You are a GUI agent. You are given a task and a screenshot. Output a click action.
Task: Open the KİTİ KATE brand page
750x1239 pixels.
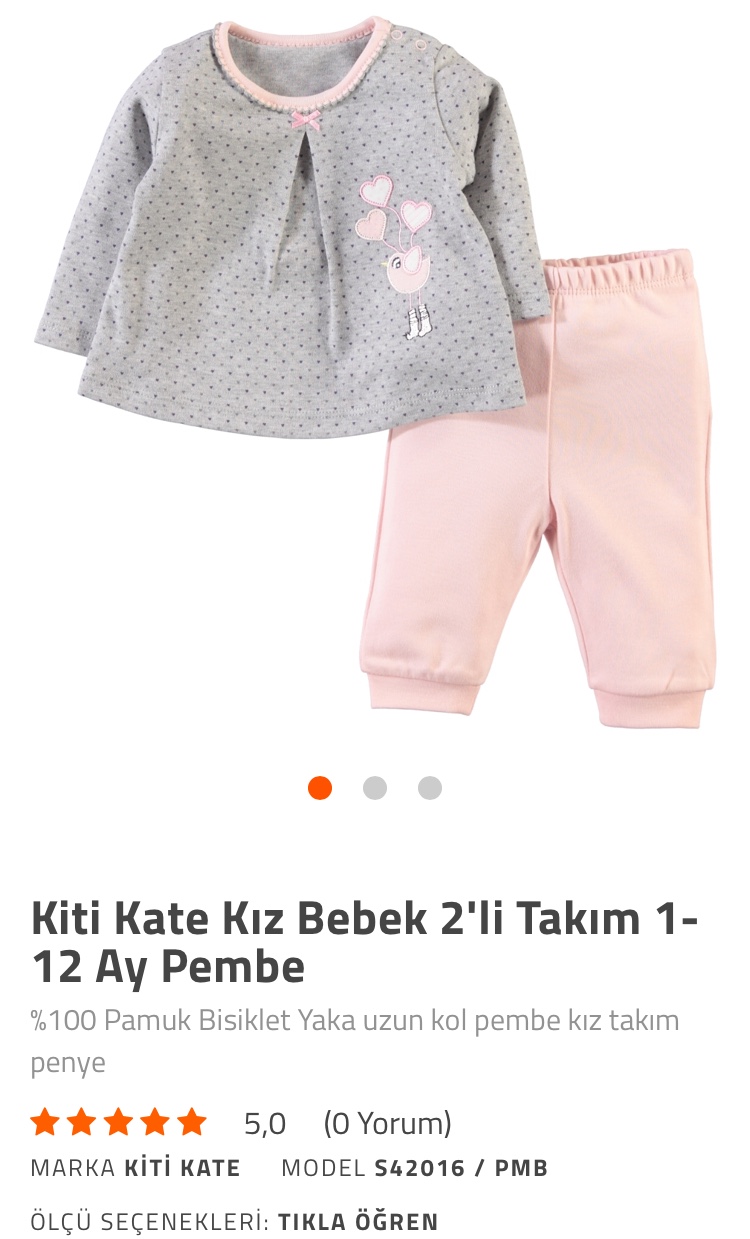[182, 1168]
